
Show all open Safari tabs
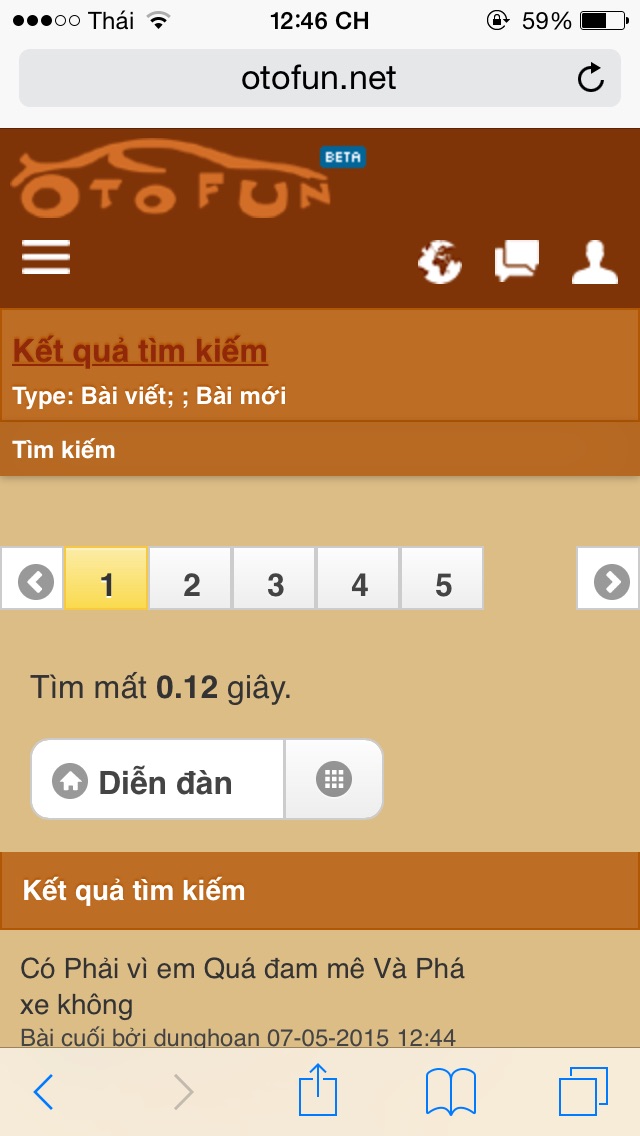click(x=583, y=1091)
